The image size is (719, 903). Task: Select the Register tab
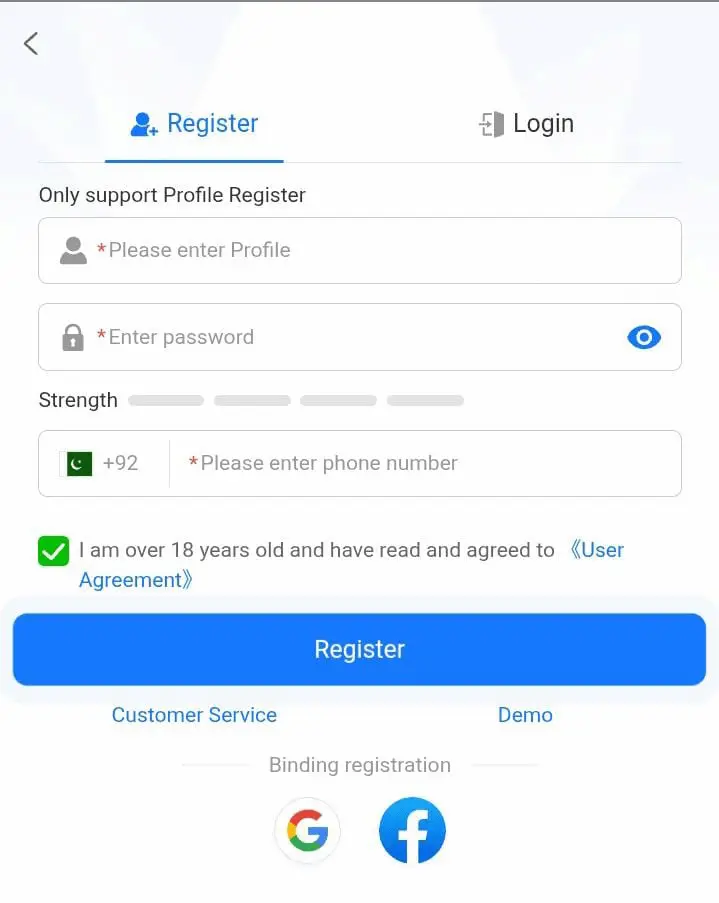pyautogui.click(x=195, y=124)
